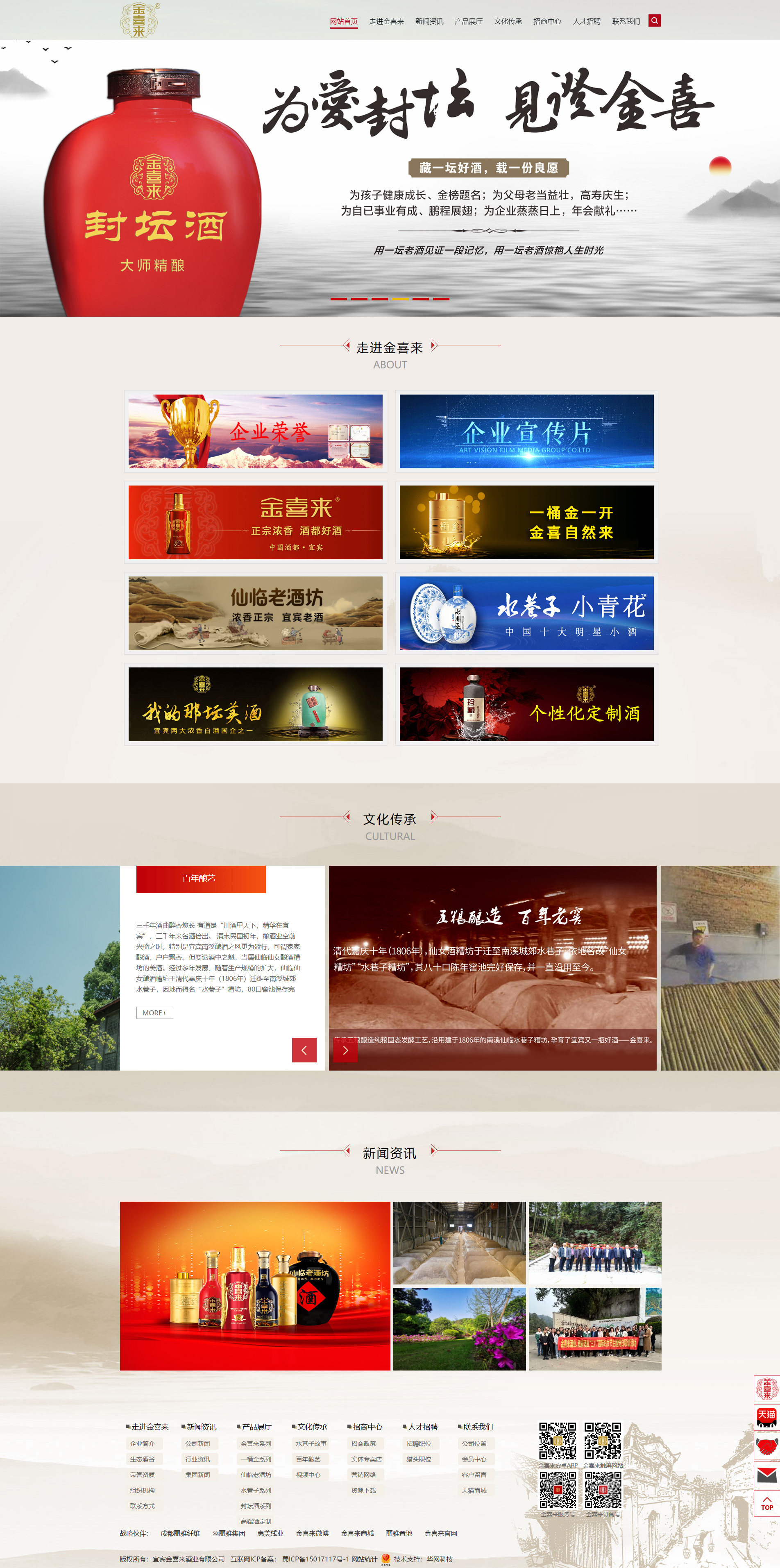
Task: Open the 个性化定制酒 banner tile
Action: tap(526, 704)
